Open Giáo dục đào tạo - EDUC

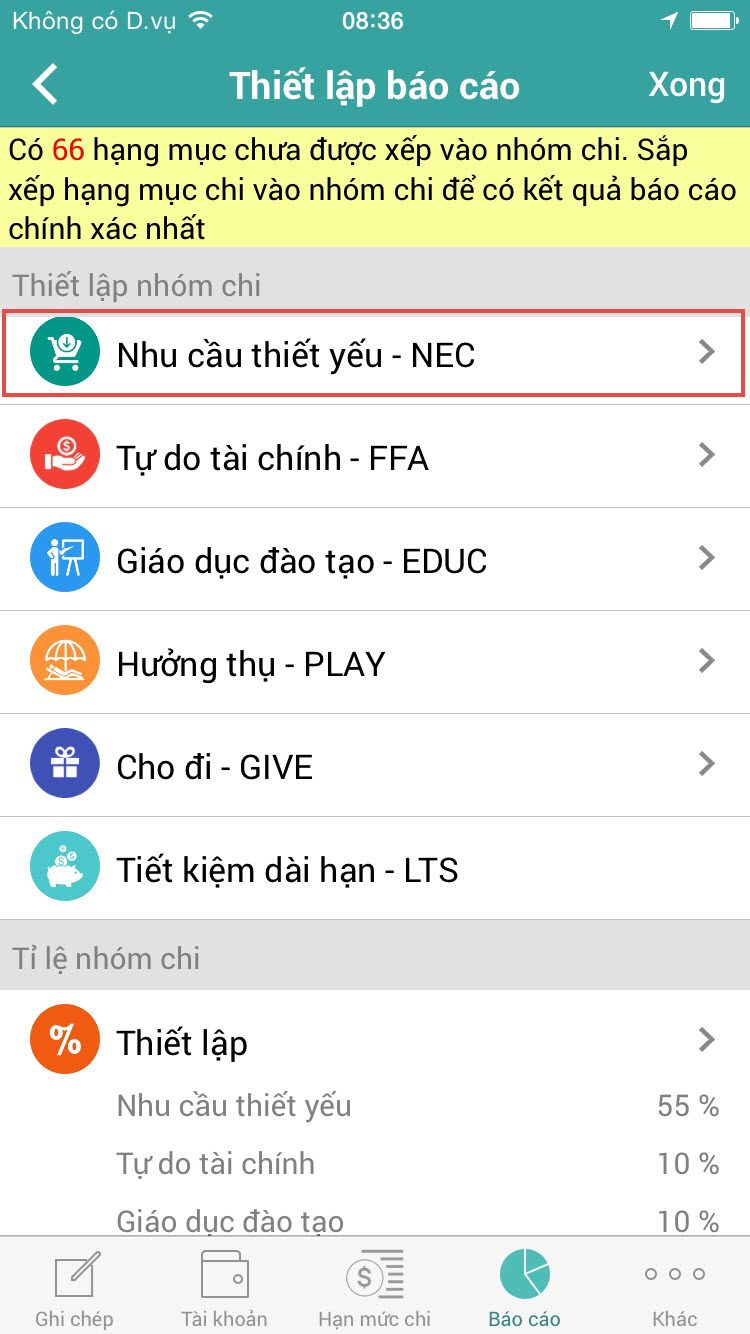click(375, 559)
